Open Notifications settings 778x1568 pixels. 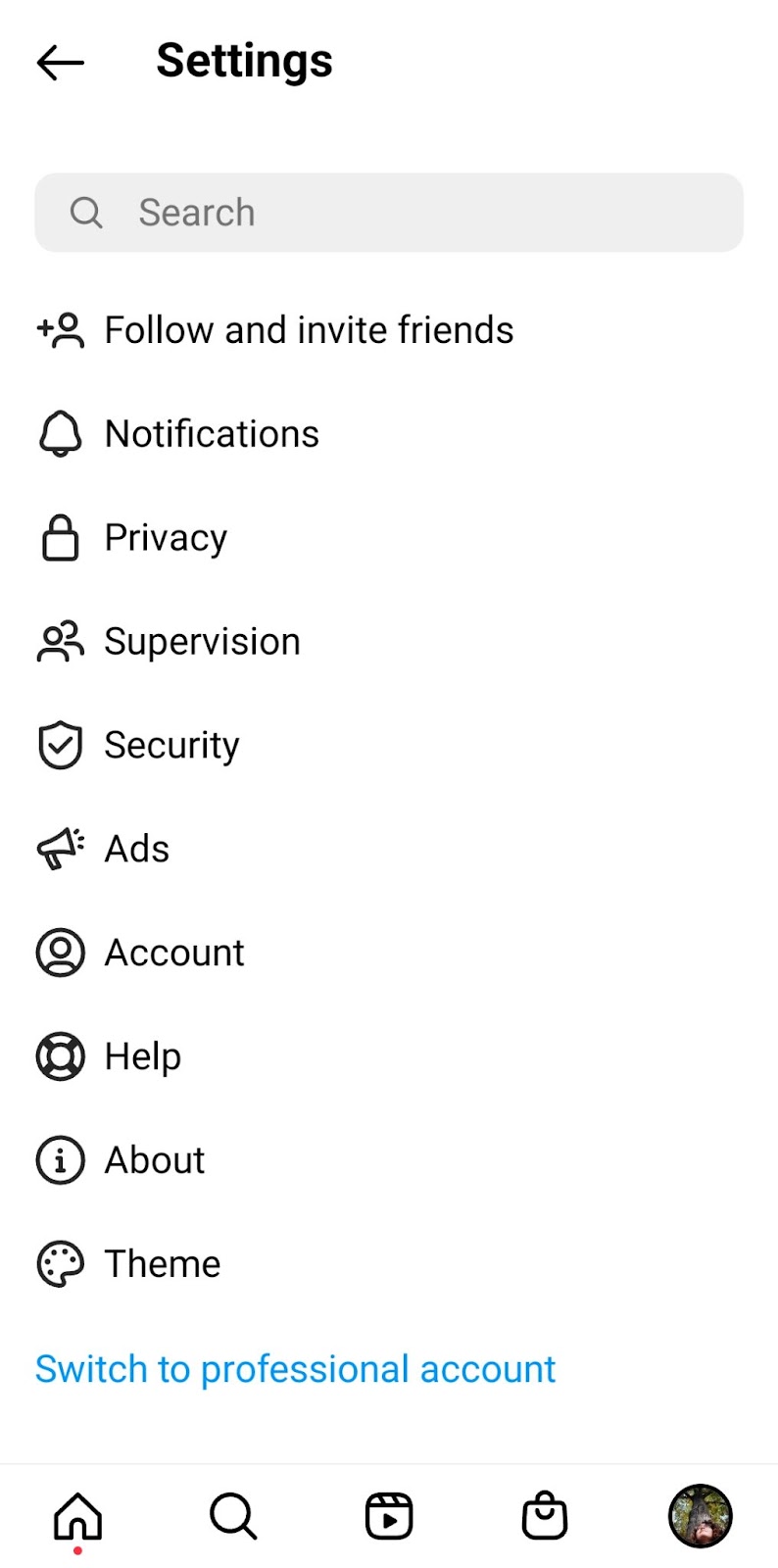(212, 434)
